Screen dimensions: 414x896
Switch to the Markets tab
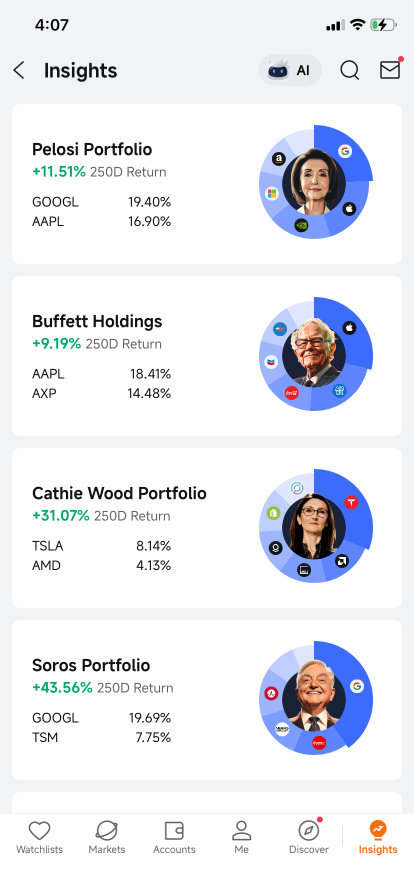[x=107, y=837]
